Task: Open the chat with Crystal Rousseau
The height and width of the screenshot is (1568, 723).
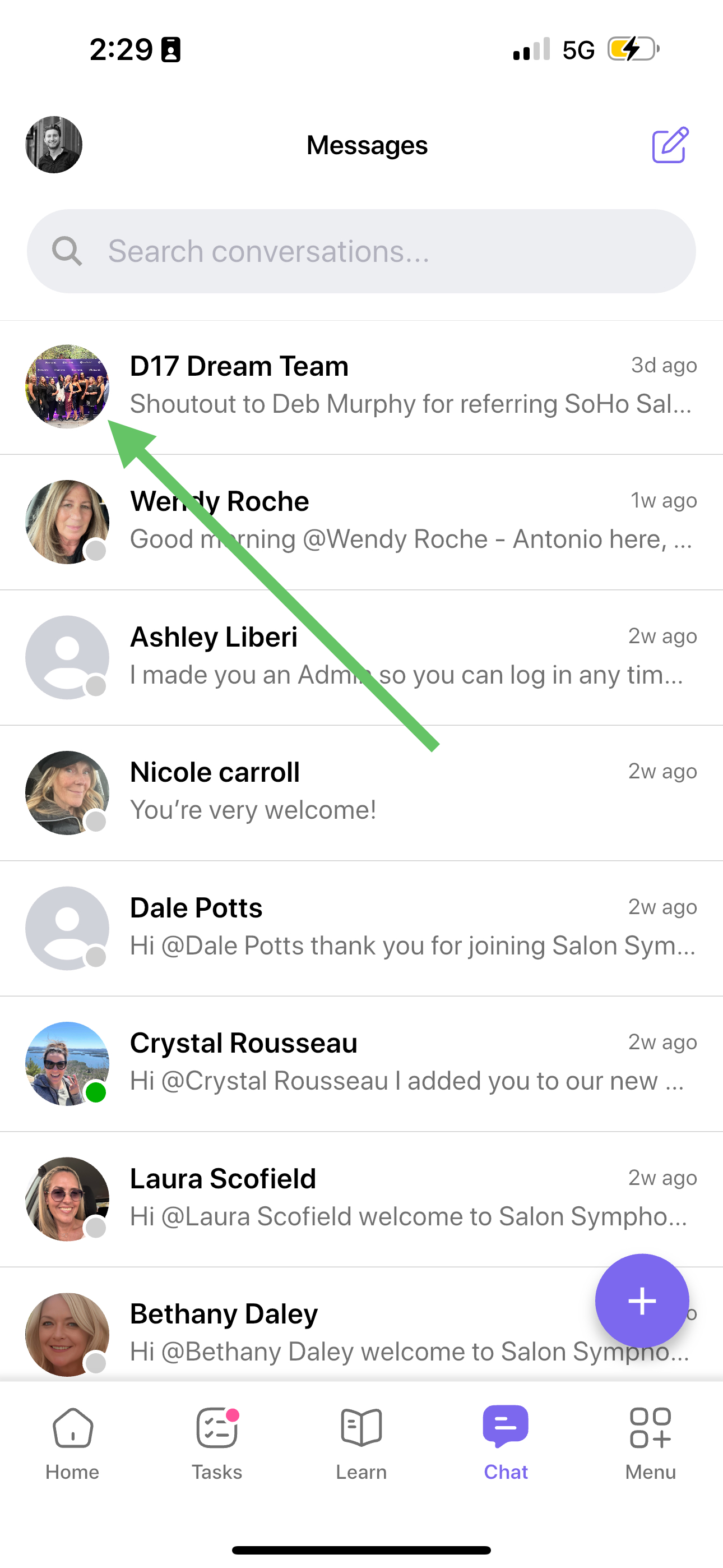Action: tap(361, 1064)
